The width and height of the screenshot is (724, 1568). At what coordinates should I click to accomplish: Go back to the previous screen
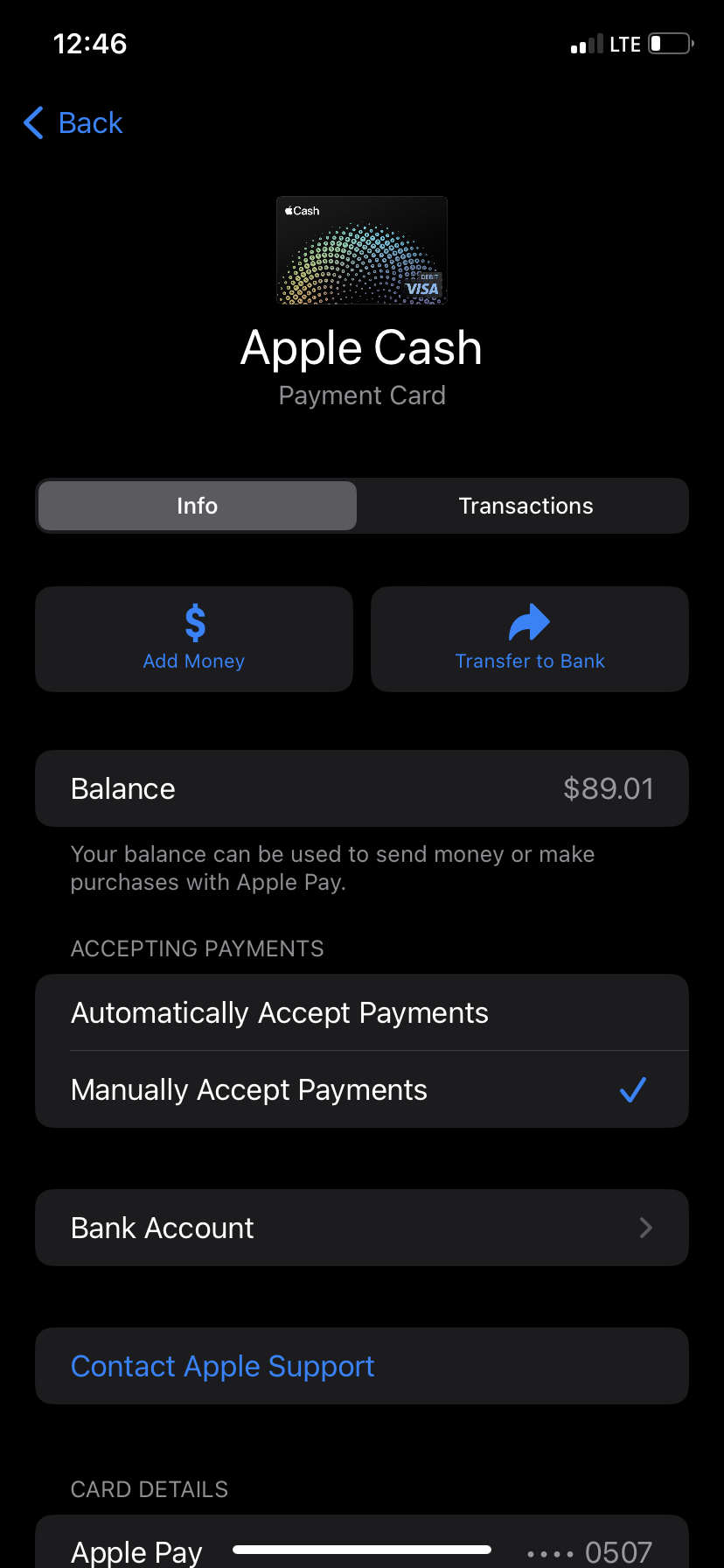click(x=73, y=123)
